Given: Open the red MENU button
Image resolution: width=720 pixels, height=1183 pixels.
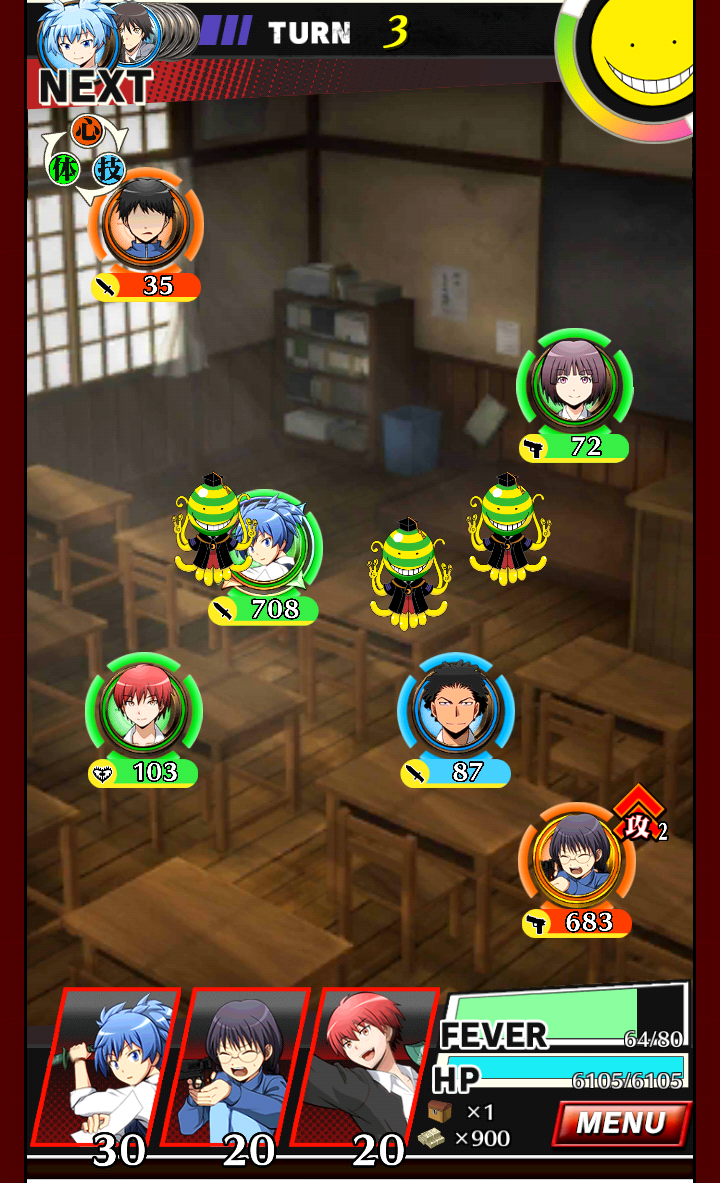Looking at the screenshot, I should click(621, 1122).
